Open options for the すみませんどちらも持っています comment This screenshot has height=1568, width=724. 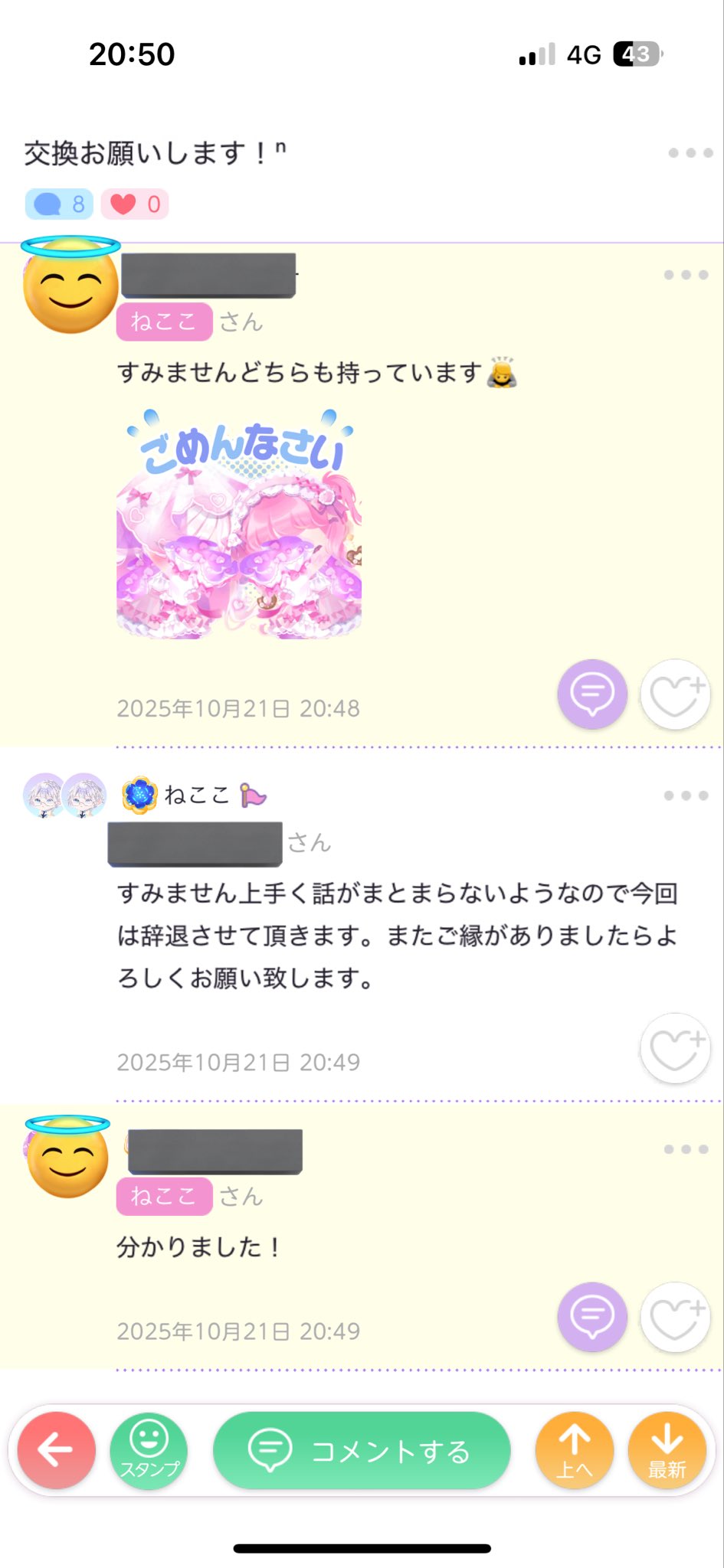(686, 275)
